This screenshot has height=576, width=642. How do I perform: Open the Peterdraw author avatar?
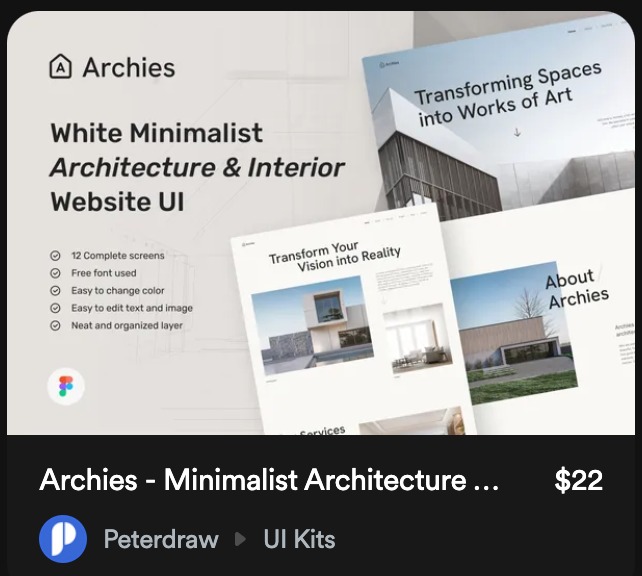pyautogui.click(x=63, y=540)
